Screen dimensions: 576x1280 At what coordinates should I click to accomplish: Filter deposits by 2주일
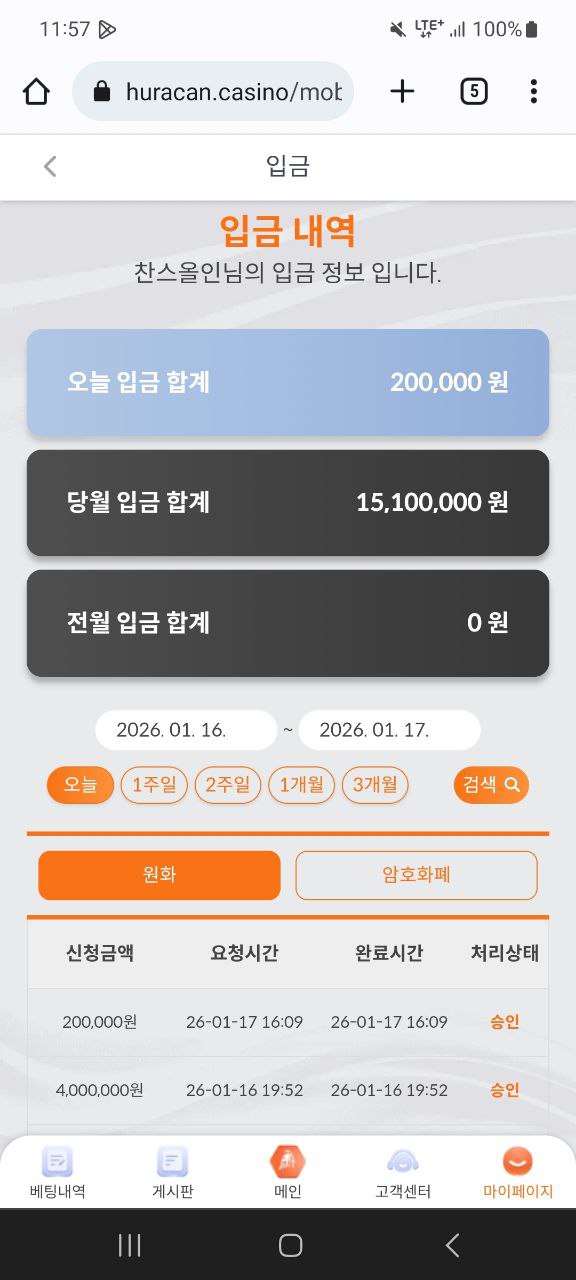coord(228,785)
